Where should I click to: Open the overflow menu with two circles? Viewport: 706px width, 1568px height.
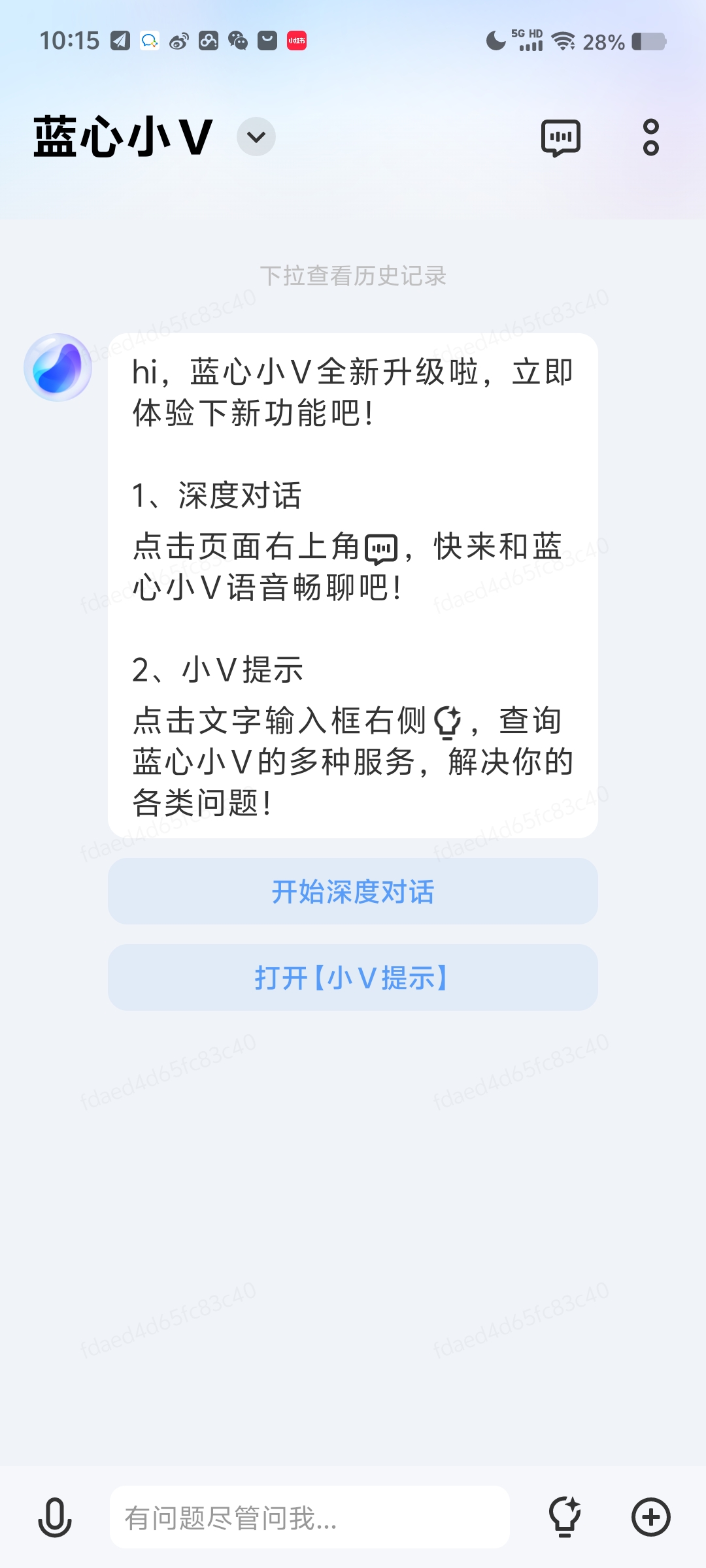coord(650,137)
